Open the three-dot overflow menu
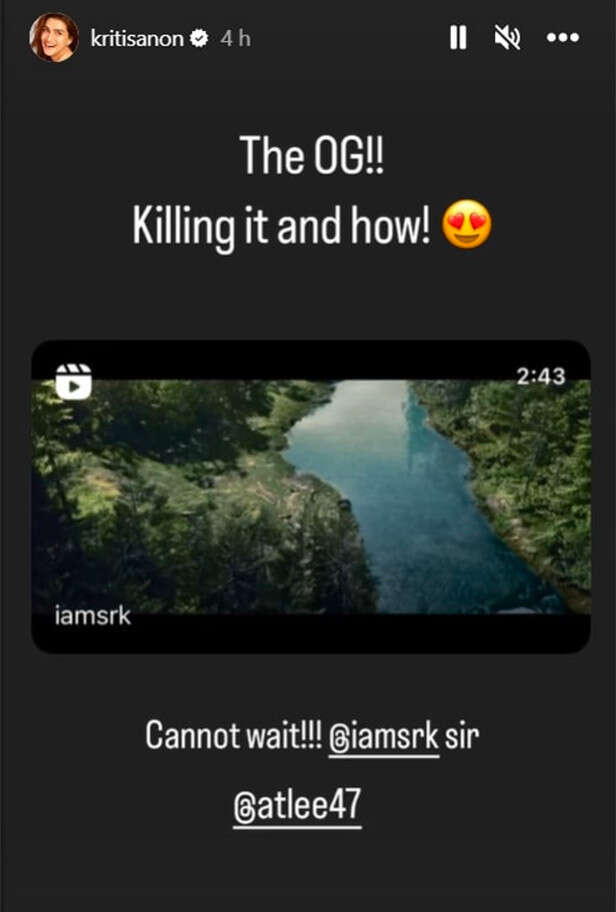Viewport: 616px width, 912px height. point(562,38)
